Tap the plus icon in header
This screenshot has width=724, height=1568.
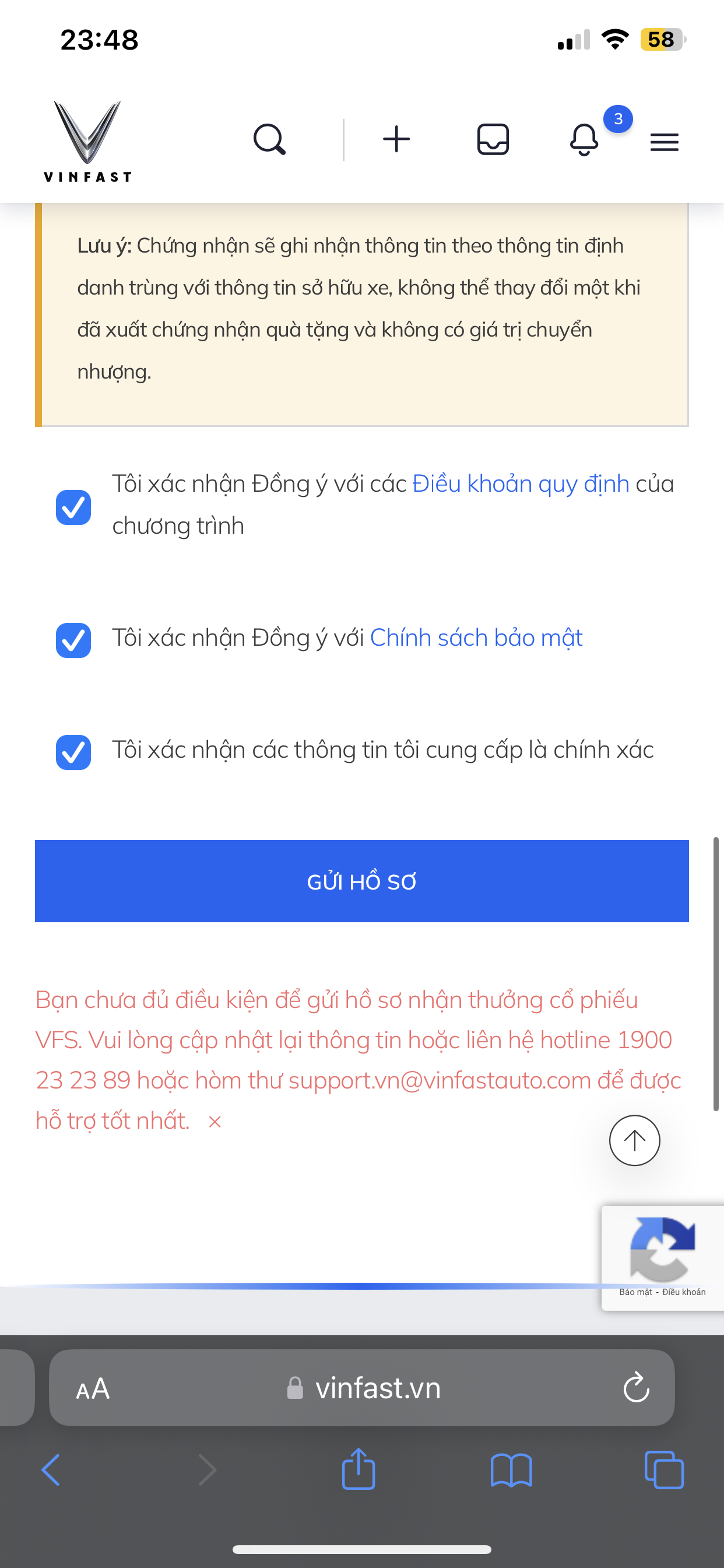click(396, 139)
